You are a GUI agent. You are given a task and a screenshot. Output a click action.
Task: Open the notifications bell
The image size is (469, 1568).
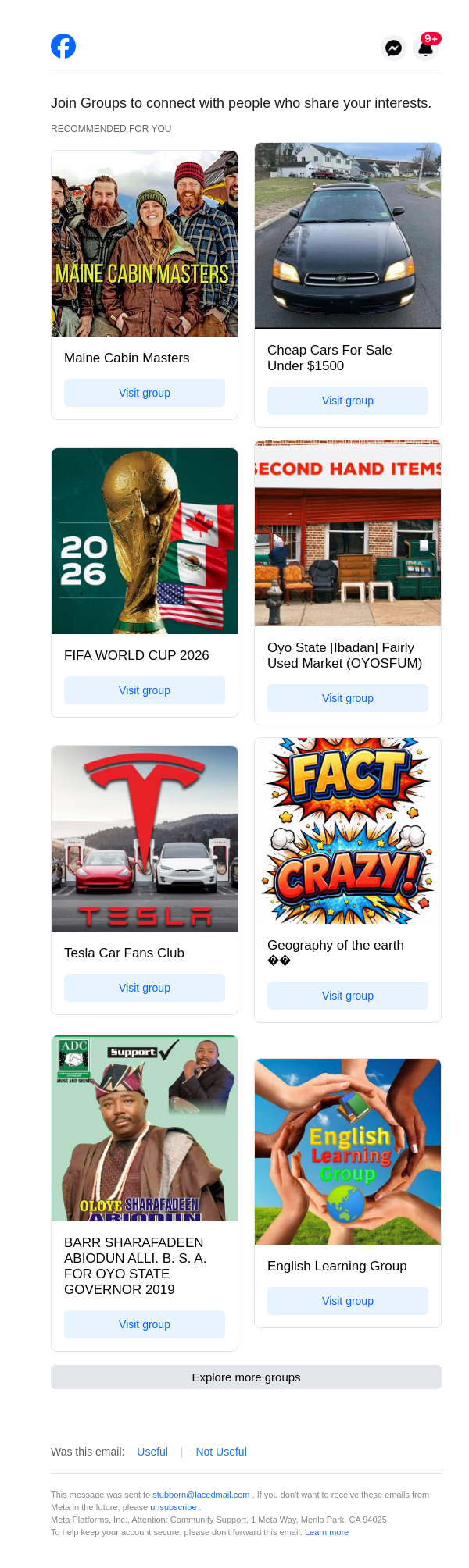point(425,48)
